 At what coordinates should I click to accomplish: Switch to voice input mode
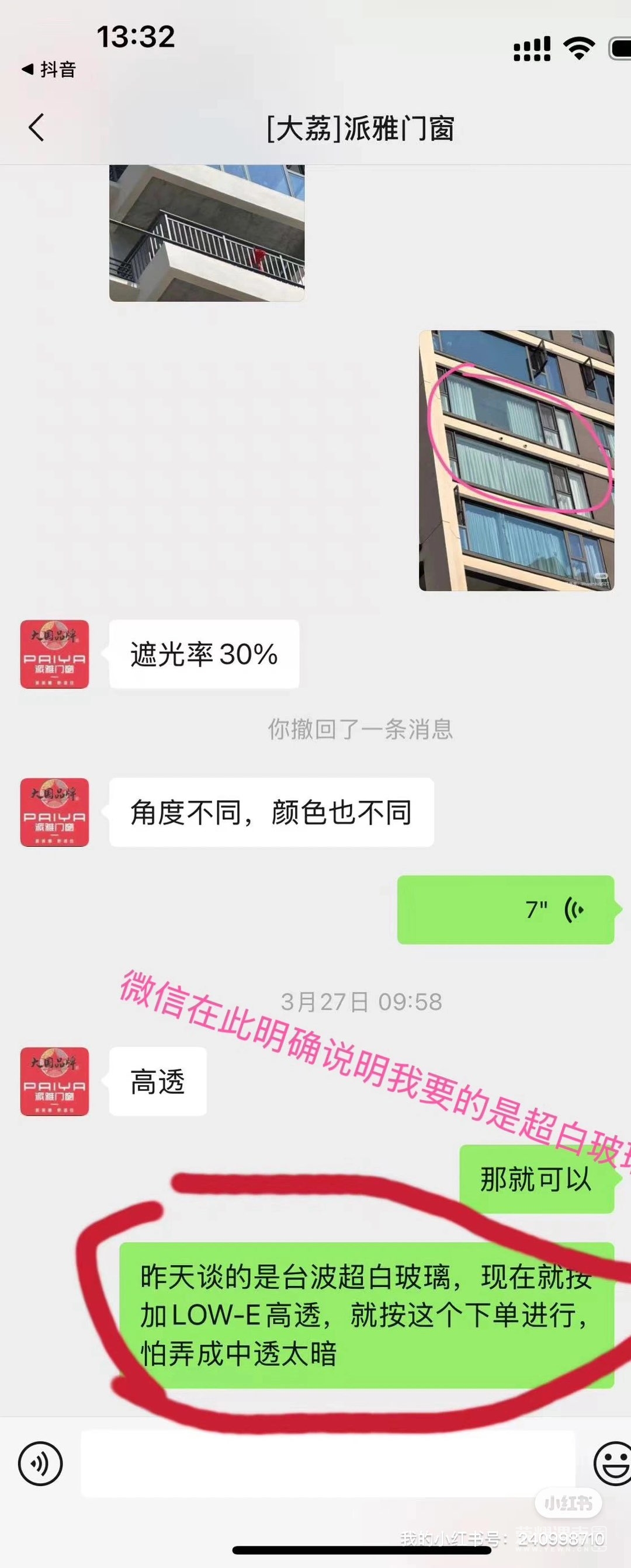40,1463
